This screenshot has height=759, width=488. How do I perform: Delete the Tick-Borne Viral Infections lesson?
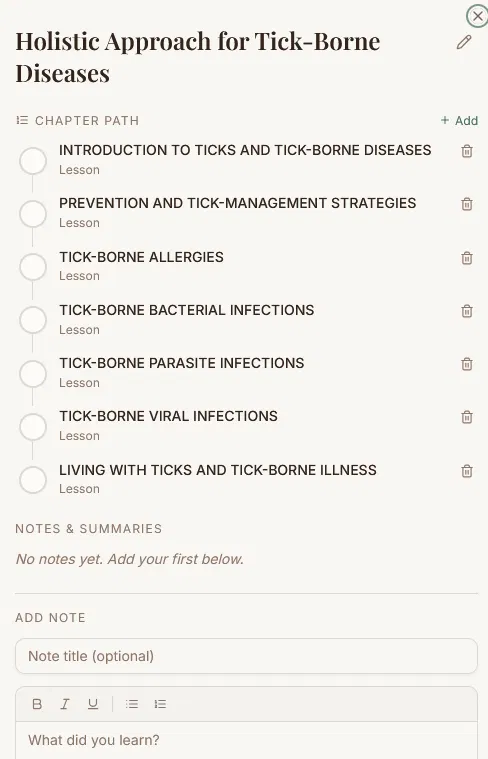click(x=467, y=417)
